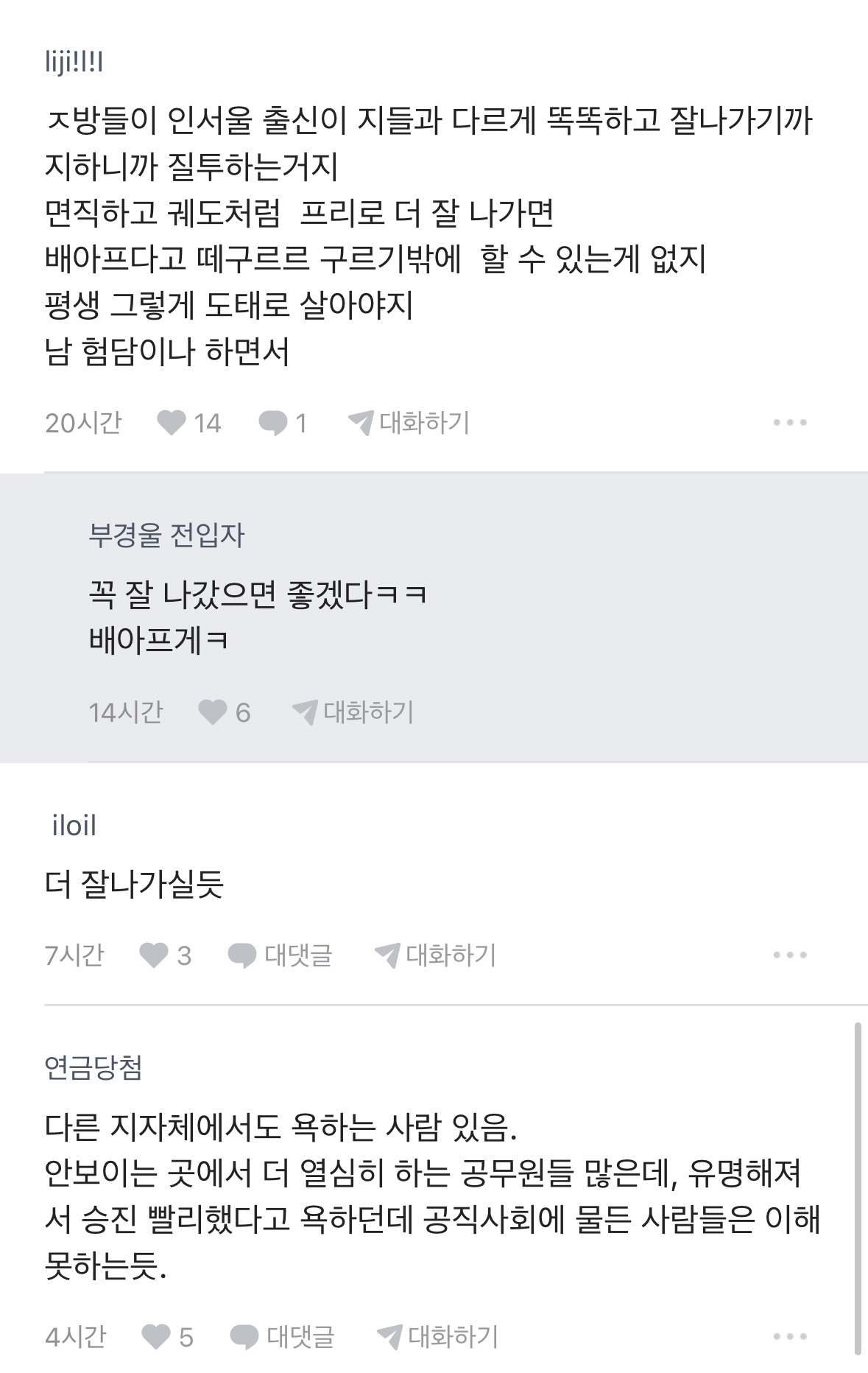Open more options for liji!!!!'s comment
This screenshot has height=1373, width=868.
(790, 423)
